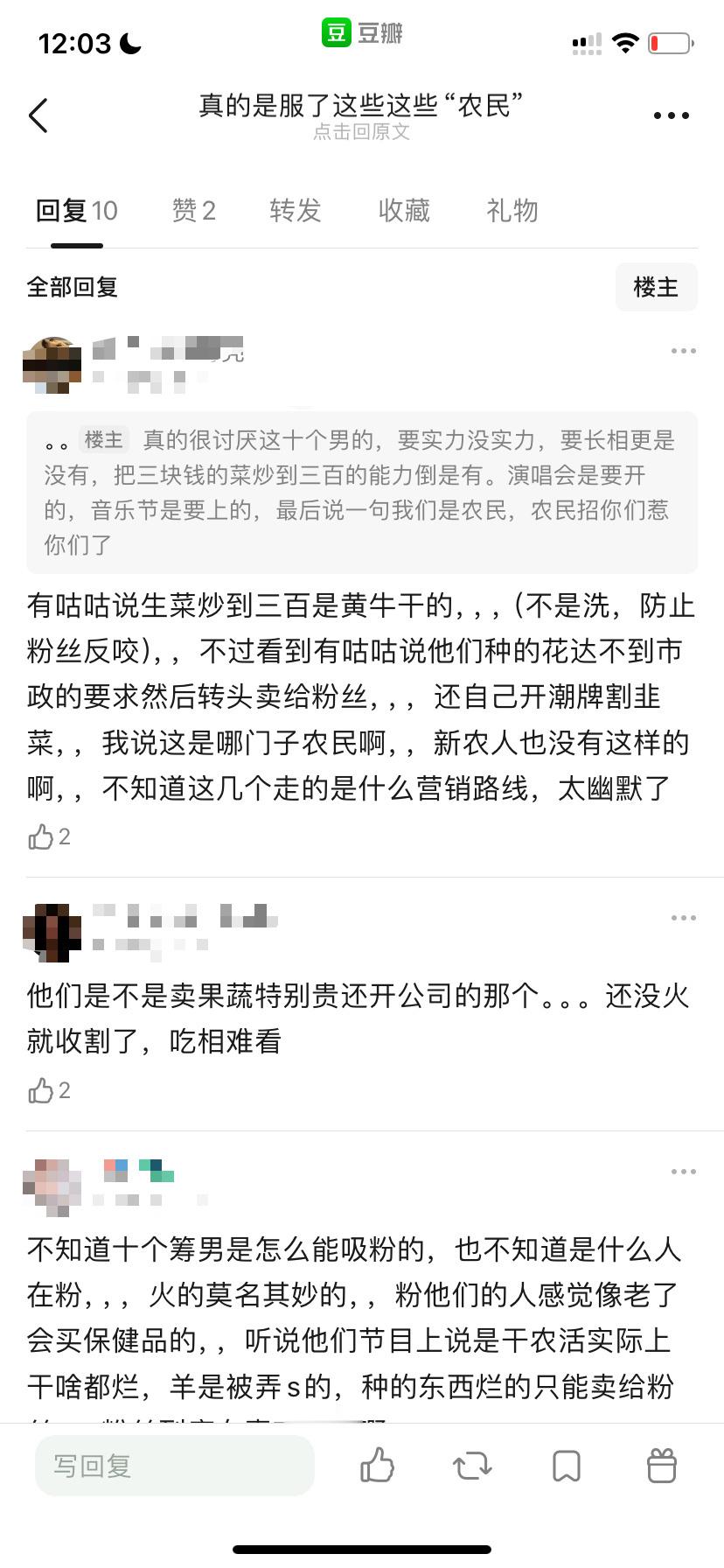This screenshot has height=1568, width=724.
Task: Open the 收藏 (favorites) tab
Action: pos(403,210)
